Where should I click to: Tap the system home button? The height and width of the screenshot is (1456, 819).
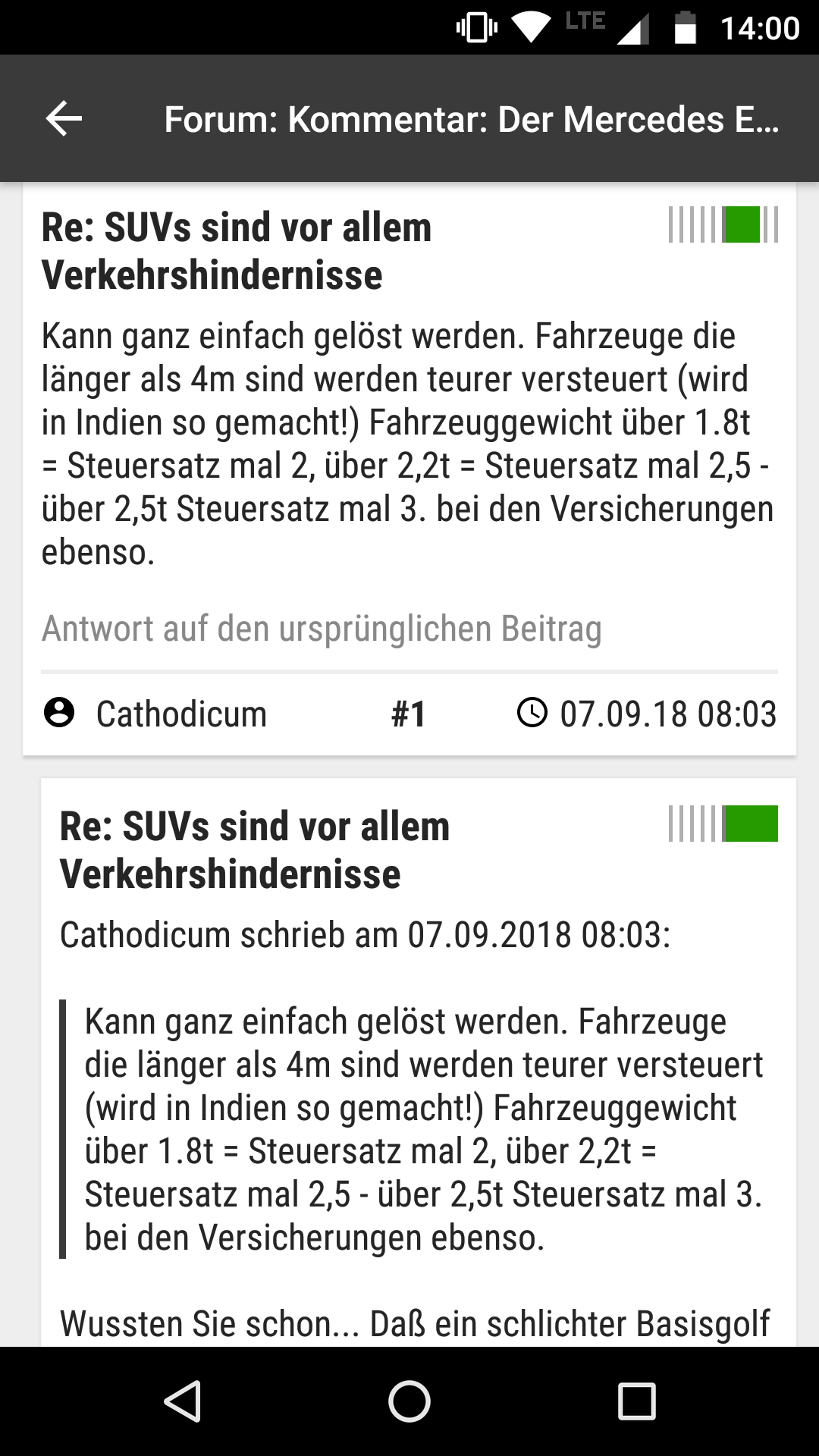coord(409,1401)
